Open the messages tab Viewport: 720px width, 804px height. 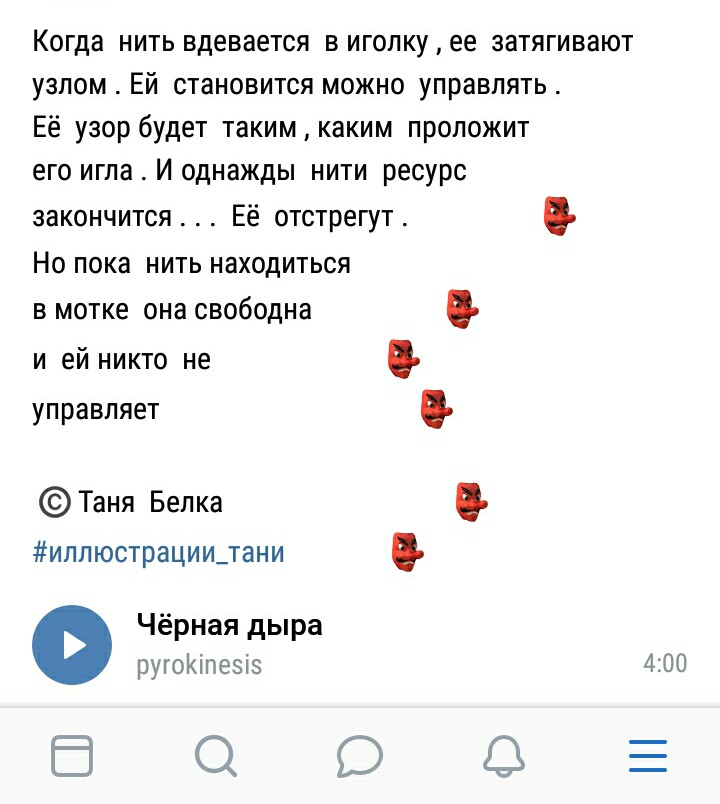(x=359, y=755)
